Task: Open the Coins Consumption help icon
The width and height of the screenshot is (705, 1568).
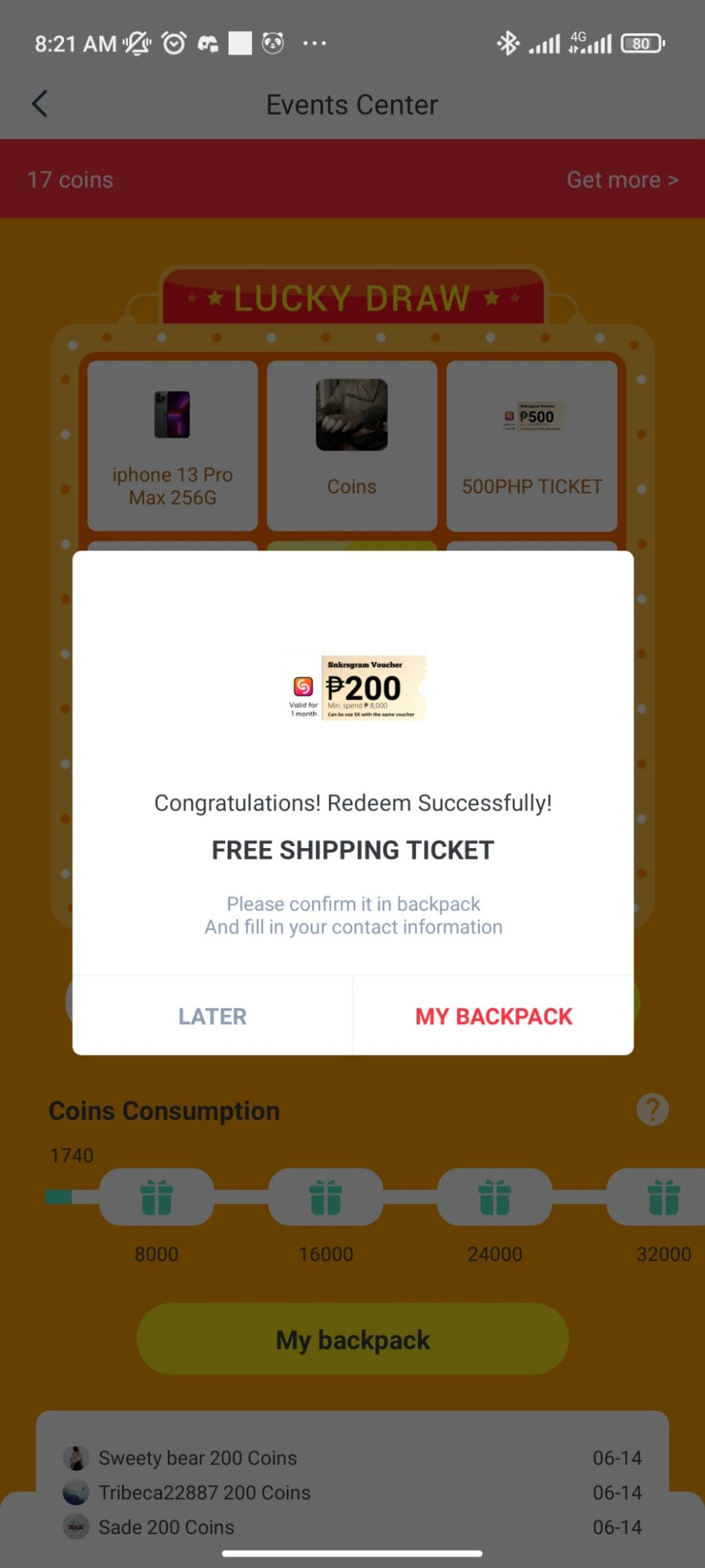Action: tap(652, 1110)
